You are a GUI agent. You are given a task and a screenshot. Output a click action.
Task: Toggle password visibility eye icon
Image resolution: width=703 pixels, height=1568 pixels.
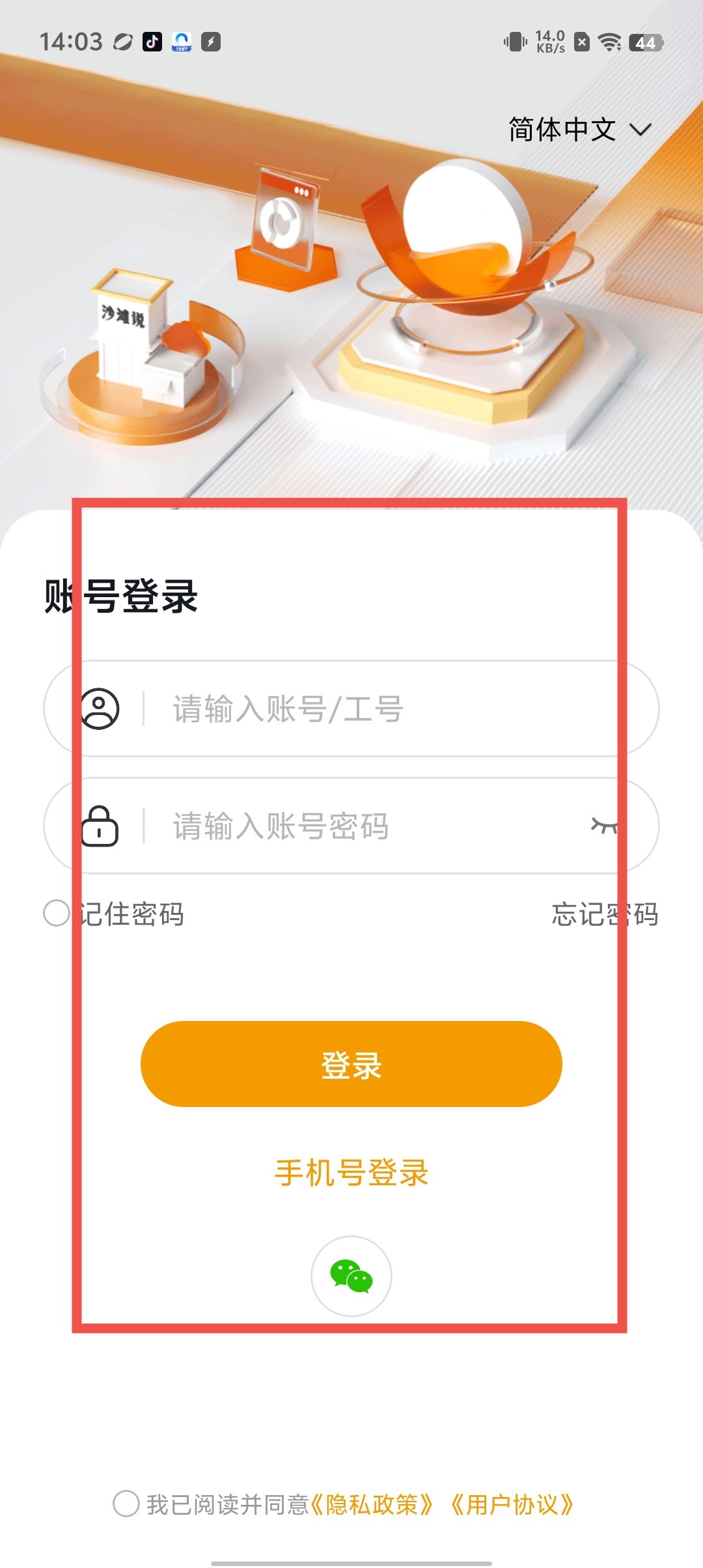[604, 826]
